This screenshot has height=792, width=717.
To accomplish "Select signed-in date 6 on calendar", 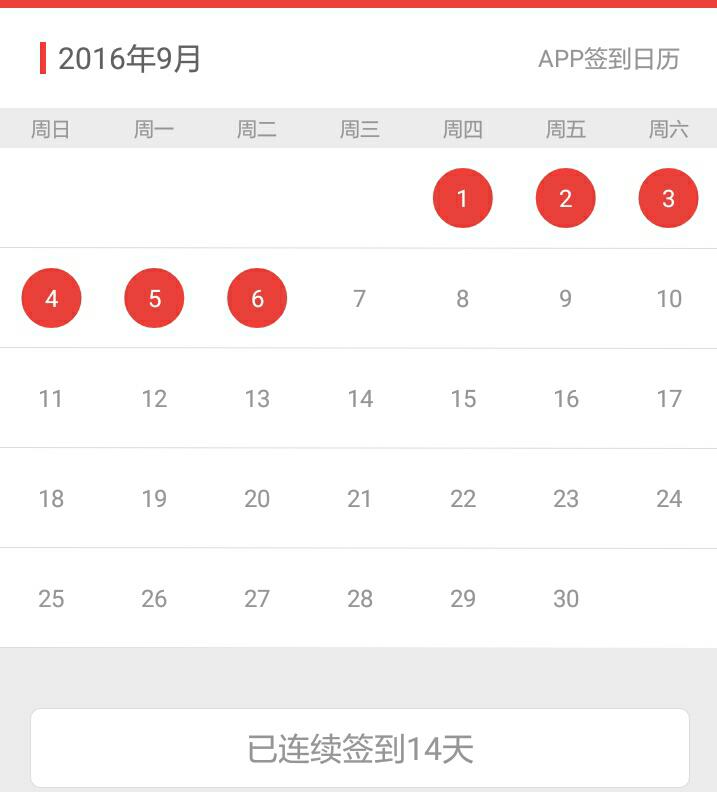I will [257, 298].
